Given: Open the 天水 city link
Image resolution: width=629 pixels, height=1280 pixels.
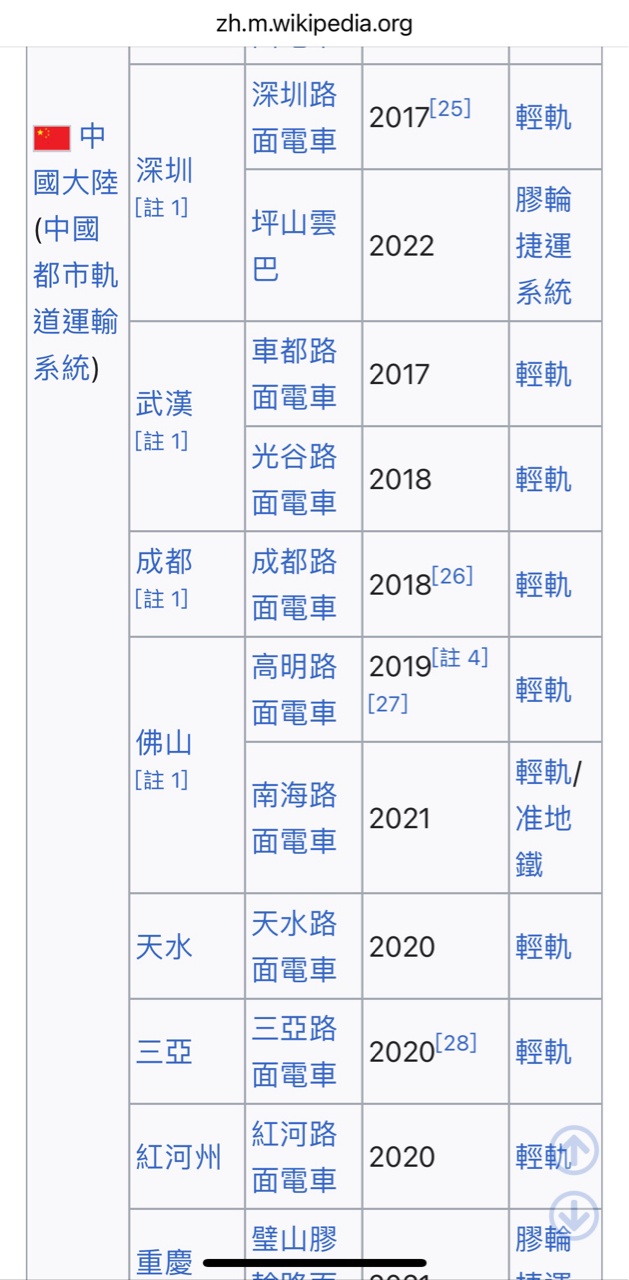Looking at the screenshot, I should 164,946.
